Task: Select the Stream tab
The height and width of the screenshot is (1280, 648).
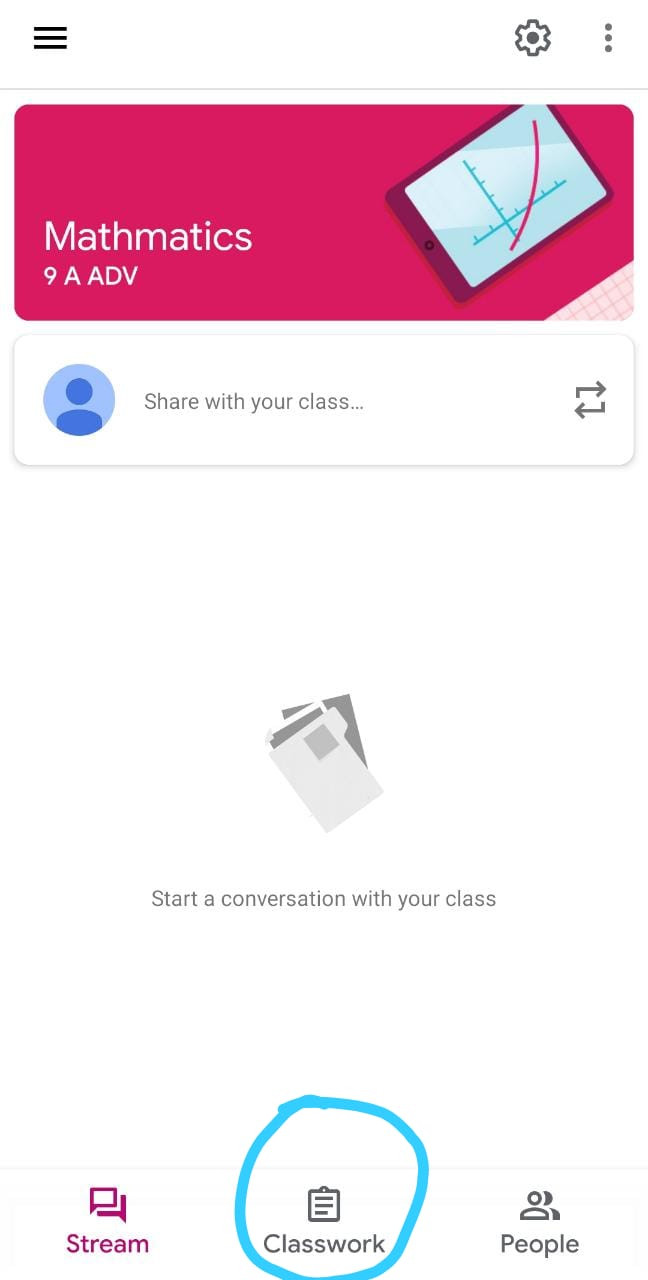Action: pos(107,1222)
